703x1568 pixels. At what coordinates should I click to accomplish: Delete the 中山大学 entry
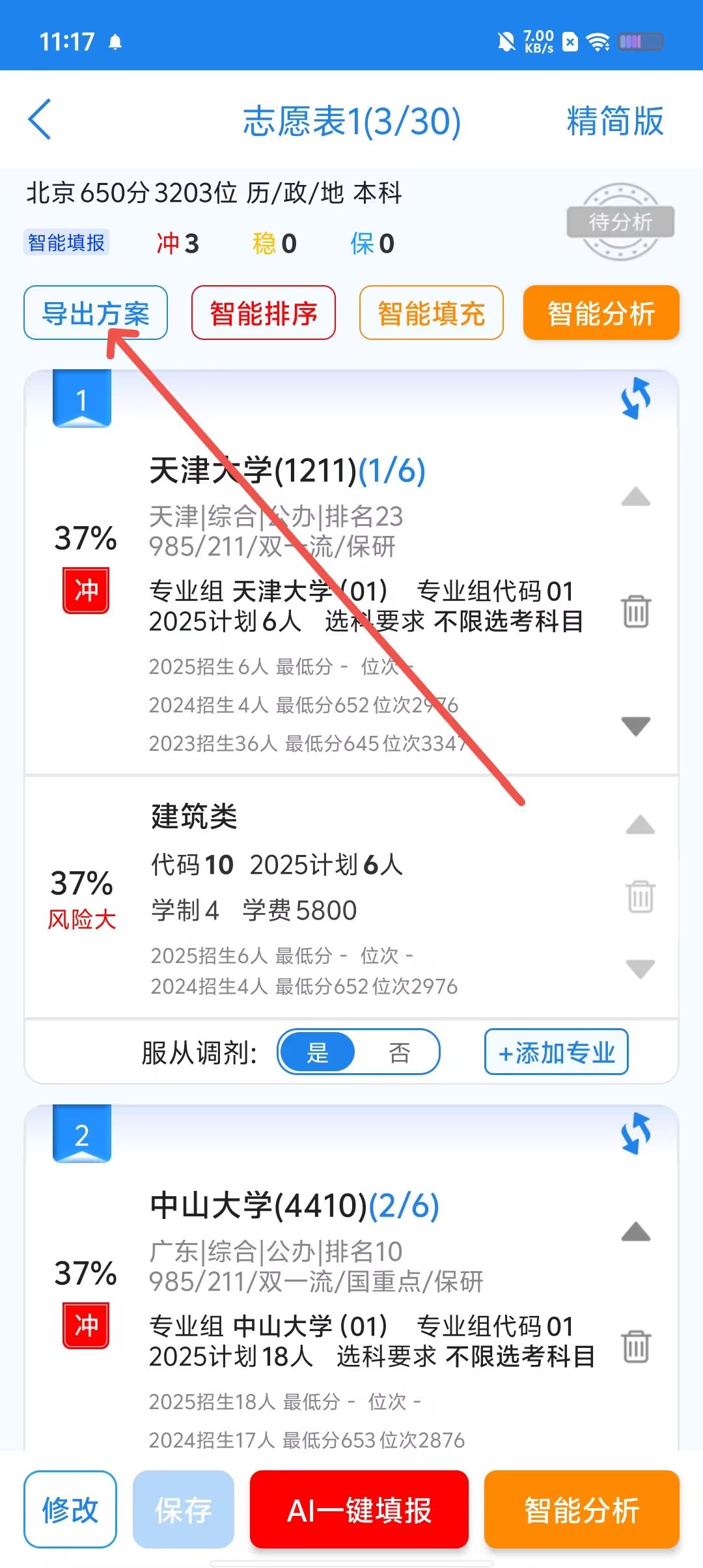pyautogui.click(x=635, y=1347)
